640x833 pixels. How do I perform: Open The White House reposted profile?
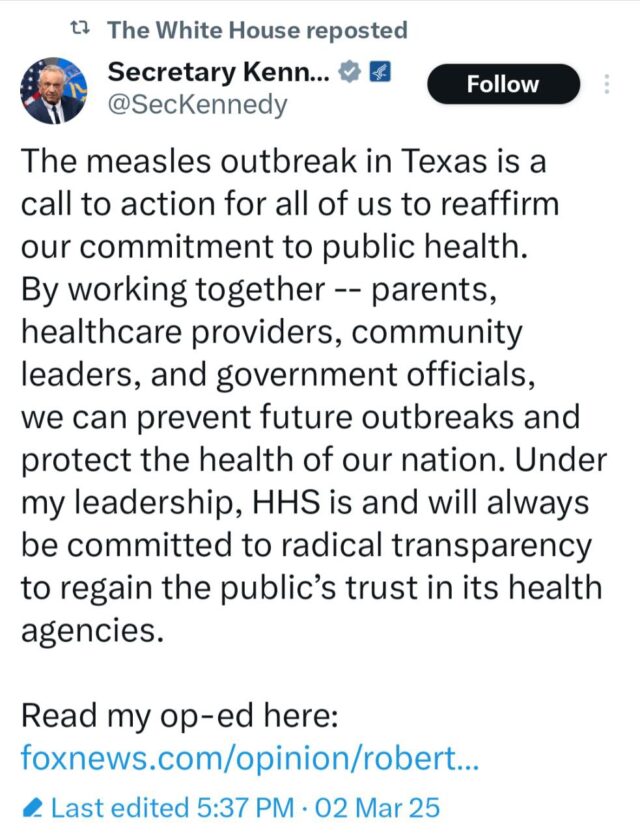[256, 30]
